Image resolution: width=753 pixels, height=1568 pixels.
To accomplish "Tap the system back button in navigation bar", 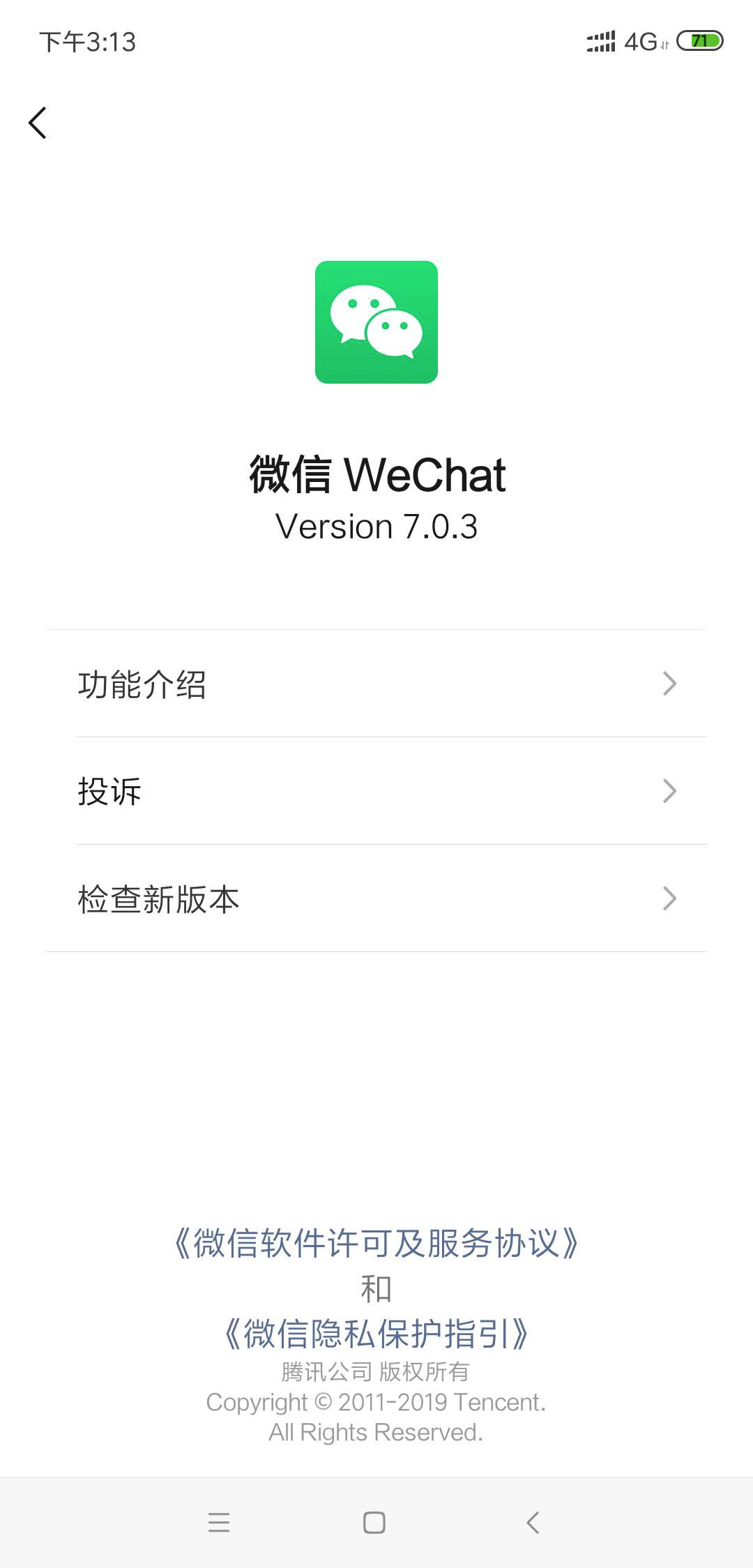I will pyautogui.click(x=533, y=1522).
